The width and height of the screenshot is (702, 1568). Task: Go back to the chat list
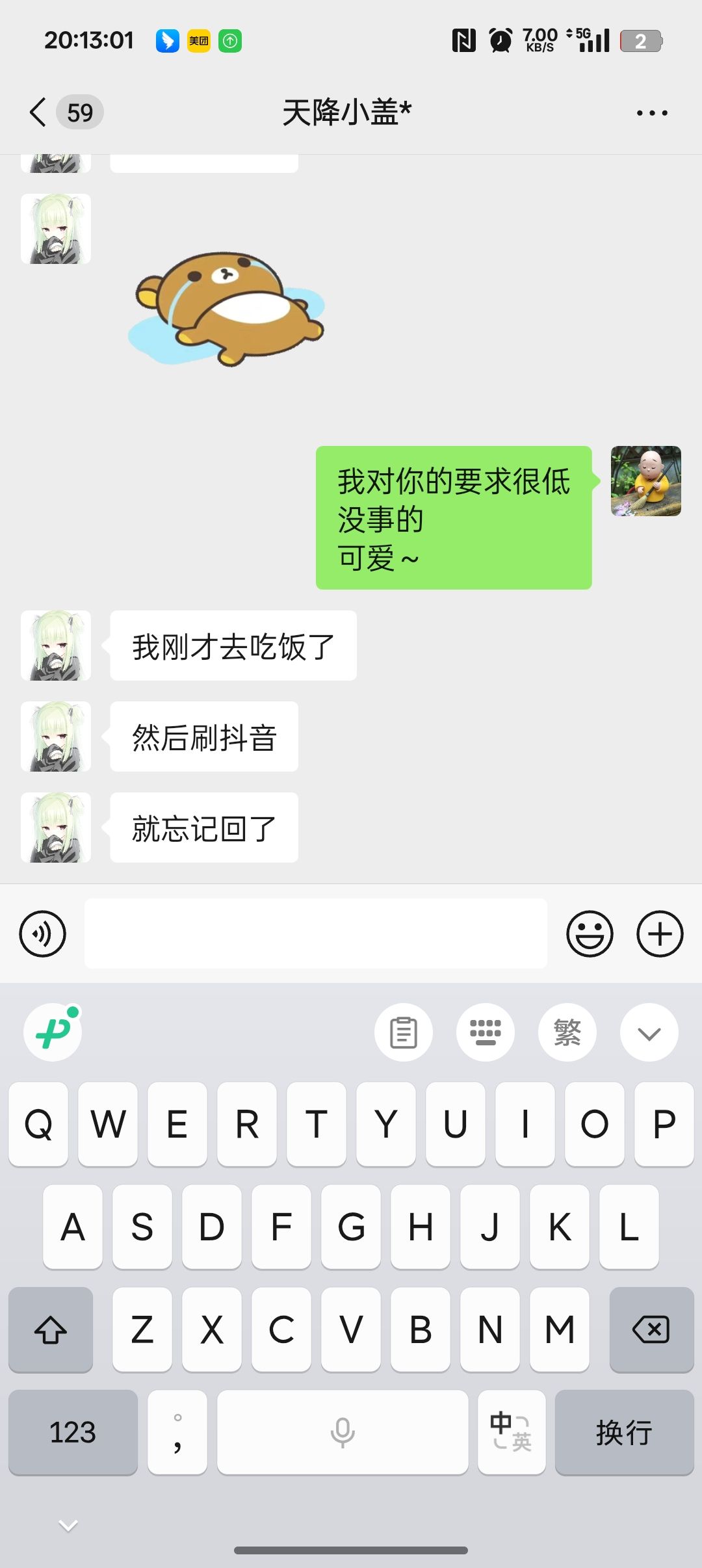(39, 112)
